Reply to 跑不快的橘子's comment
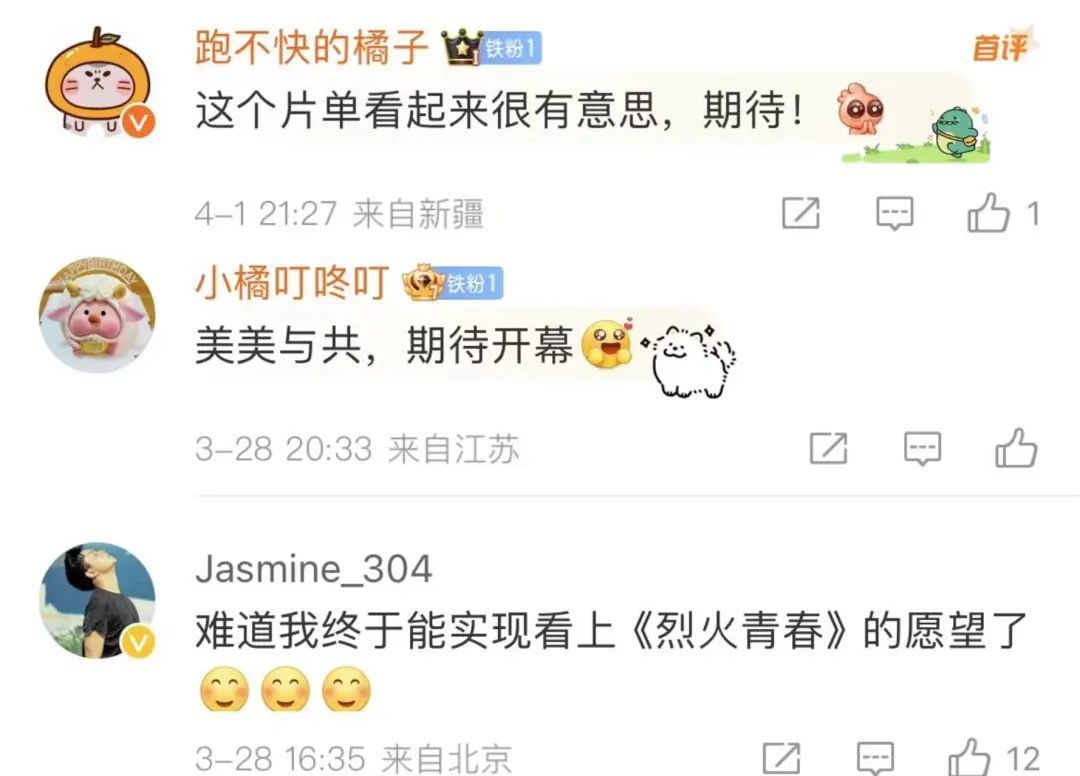 pyautogui.click(x=894, y=213)
